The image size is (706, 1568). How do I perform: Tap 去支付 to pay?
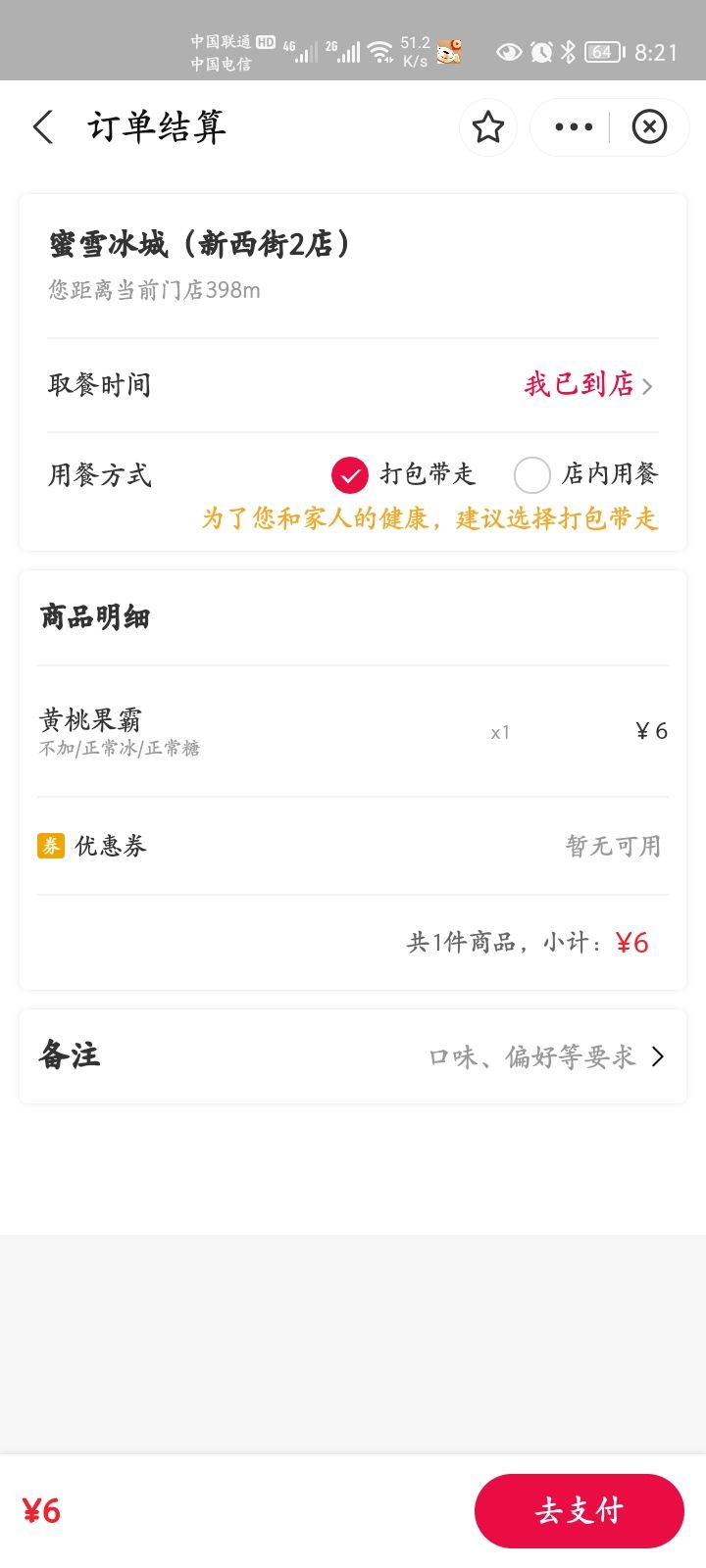(579, 1510)
